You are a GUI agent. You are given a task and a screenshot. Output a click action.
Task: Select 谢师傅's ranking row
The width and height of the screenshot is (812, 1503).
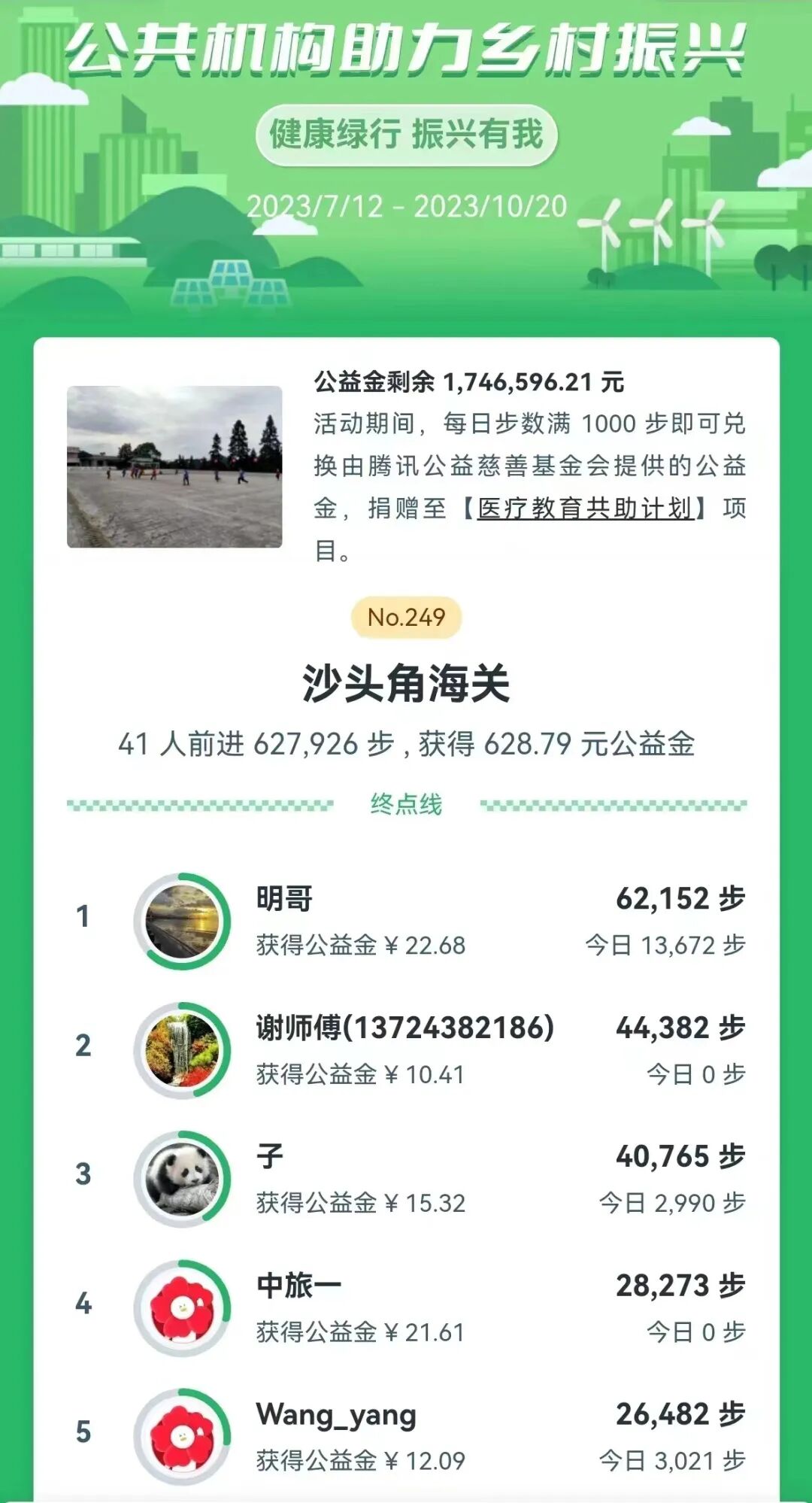coord(406,1050)
